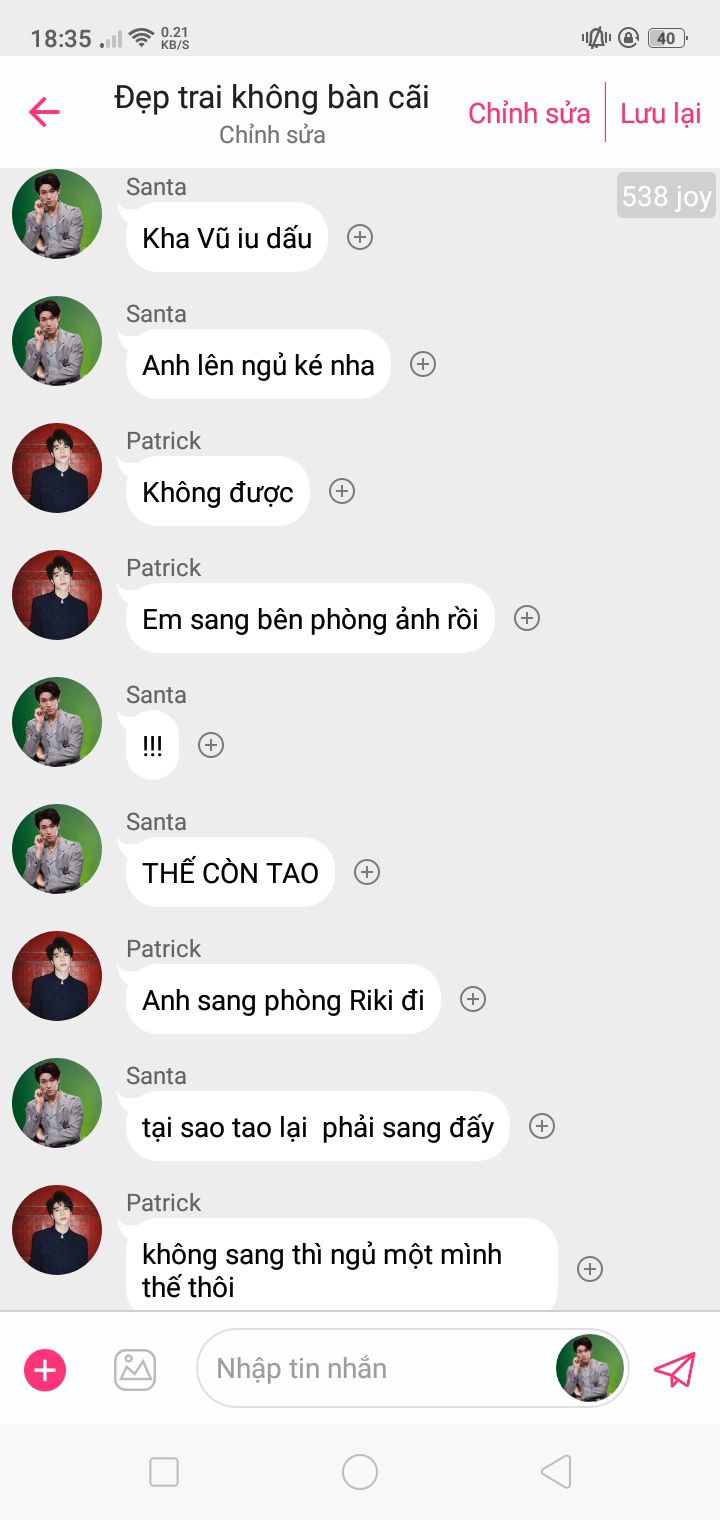
Task: Switch sender via avatar in message field
Action: pyautogui.click(x=590, y=1368)
